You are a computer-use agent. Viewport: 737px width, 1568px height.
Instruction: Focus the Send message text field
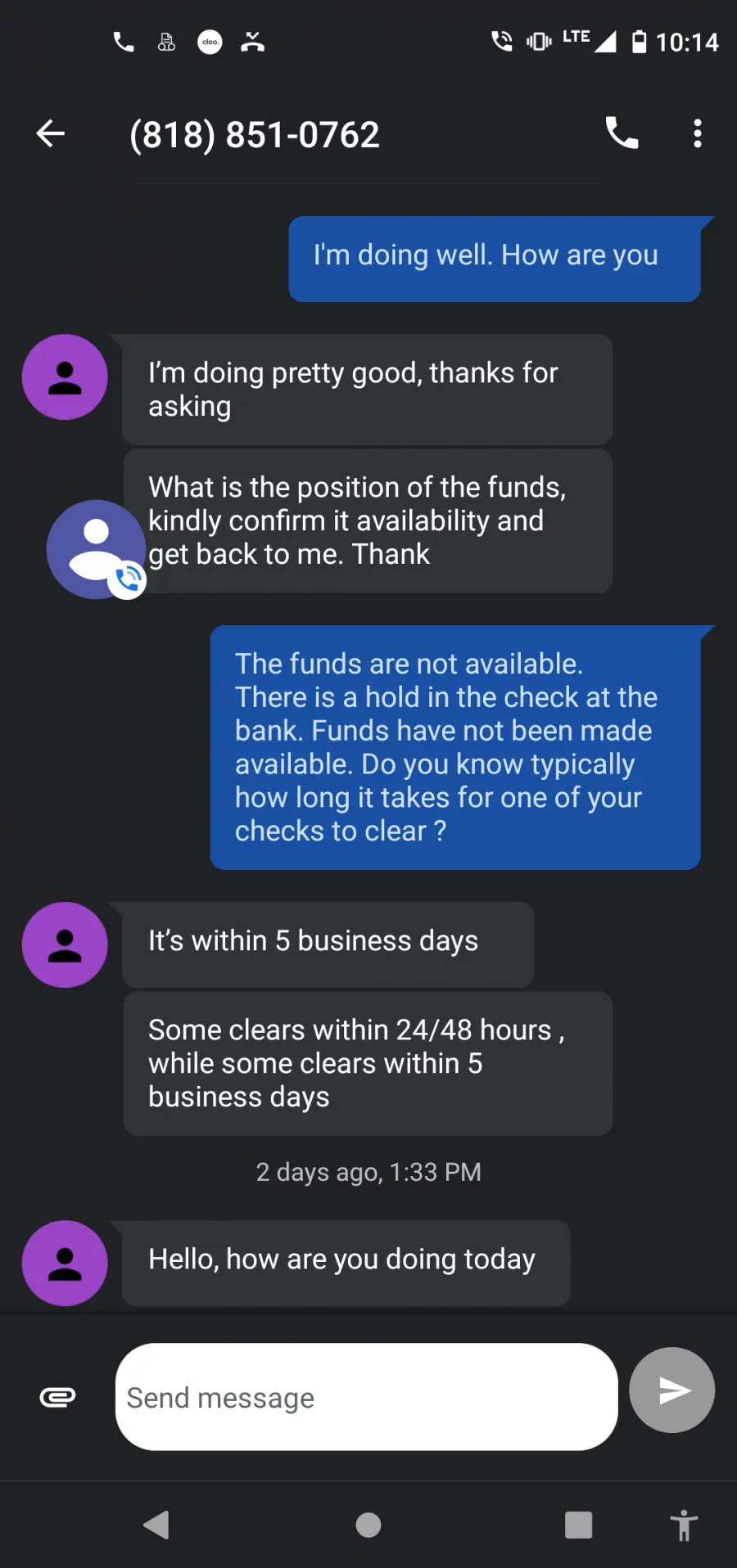pos(367,1397)
